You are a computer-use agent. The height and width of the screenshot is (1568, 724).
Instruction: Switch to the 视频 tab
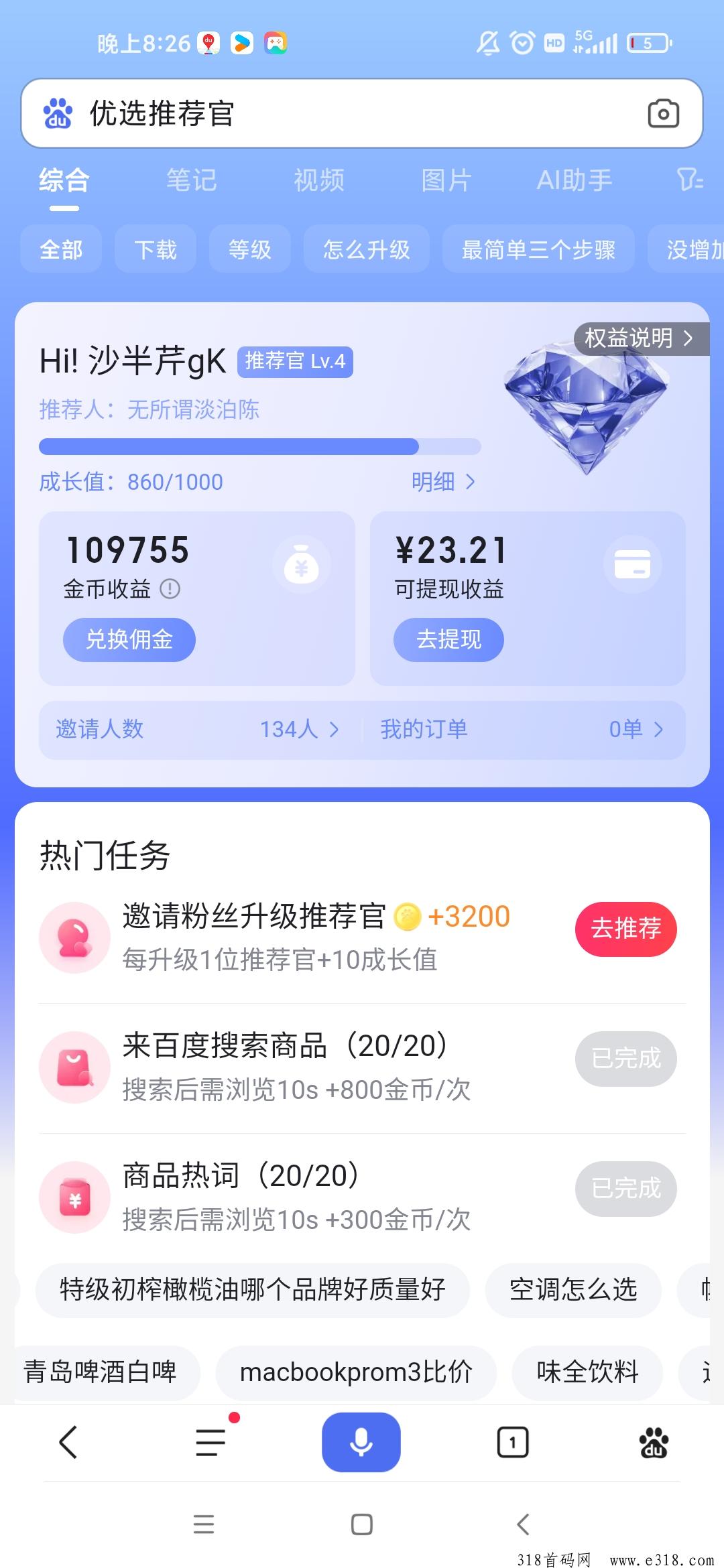[319, 180]
